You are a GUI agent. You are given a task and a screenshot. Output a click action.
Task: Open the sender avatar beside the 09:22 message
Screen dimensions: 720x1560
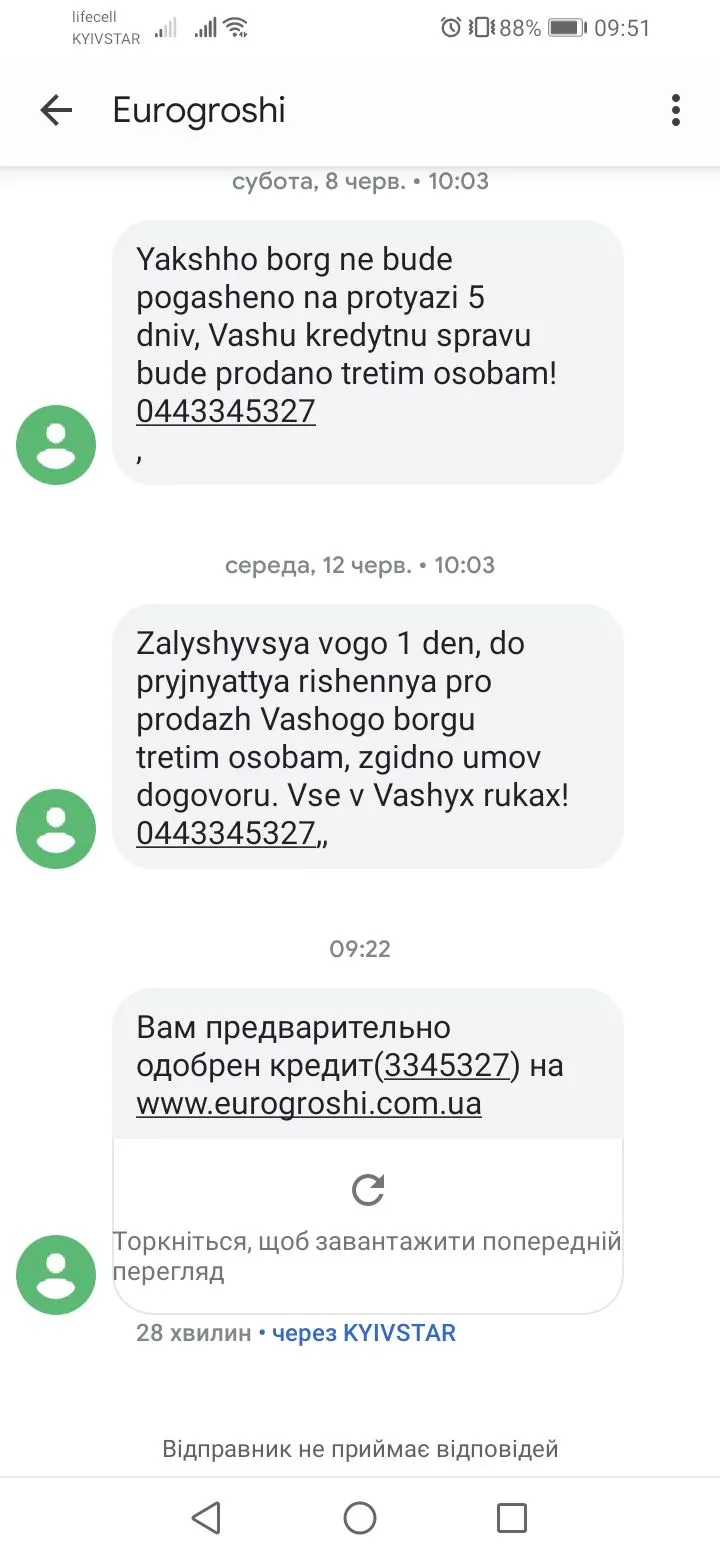56,1275
